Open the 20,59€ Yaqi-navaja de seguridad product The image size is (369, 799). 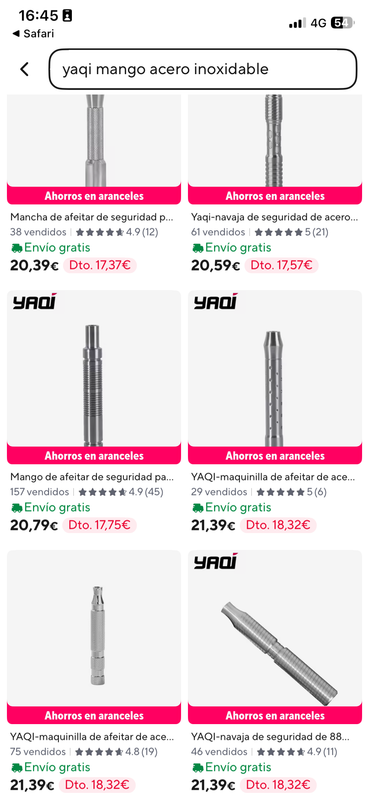275,184
